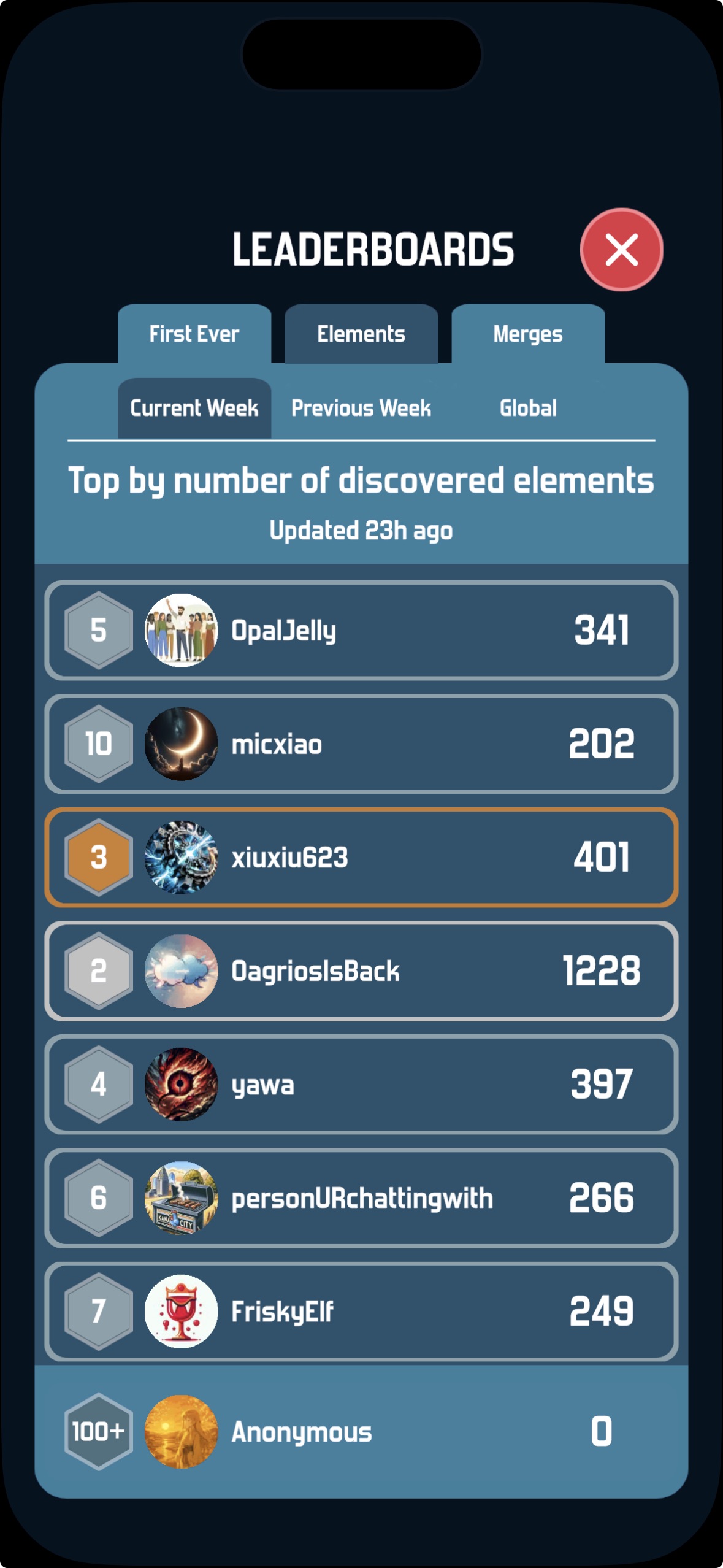Click the Anonymous golden avatar
The height and width of the screenshot is (1568, 723).
point(182,1432)
